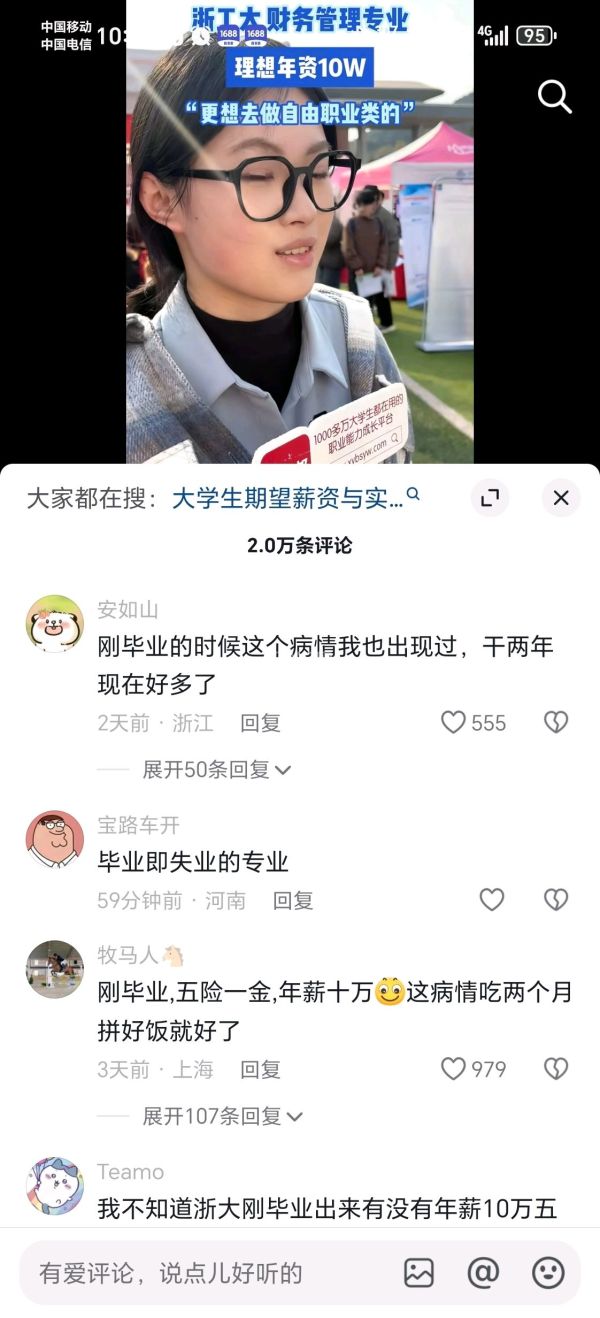Viewport: 600px width, 1318px height.
Task: Expand 50 replies under 安如山's comment
Action: [x=216, y=769]
